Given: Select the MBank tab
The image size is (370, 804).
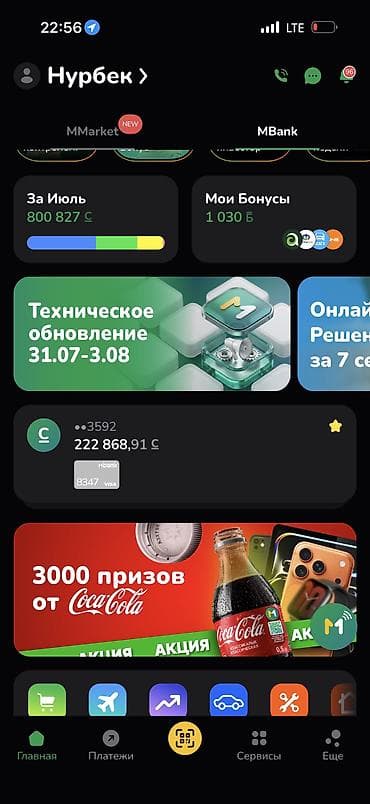Looking at the screenshot, I should pyautogui.click(x=277, y=131).
